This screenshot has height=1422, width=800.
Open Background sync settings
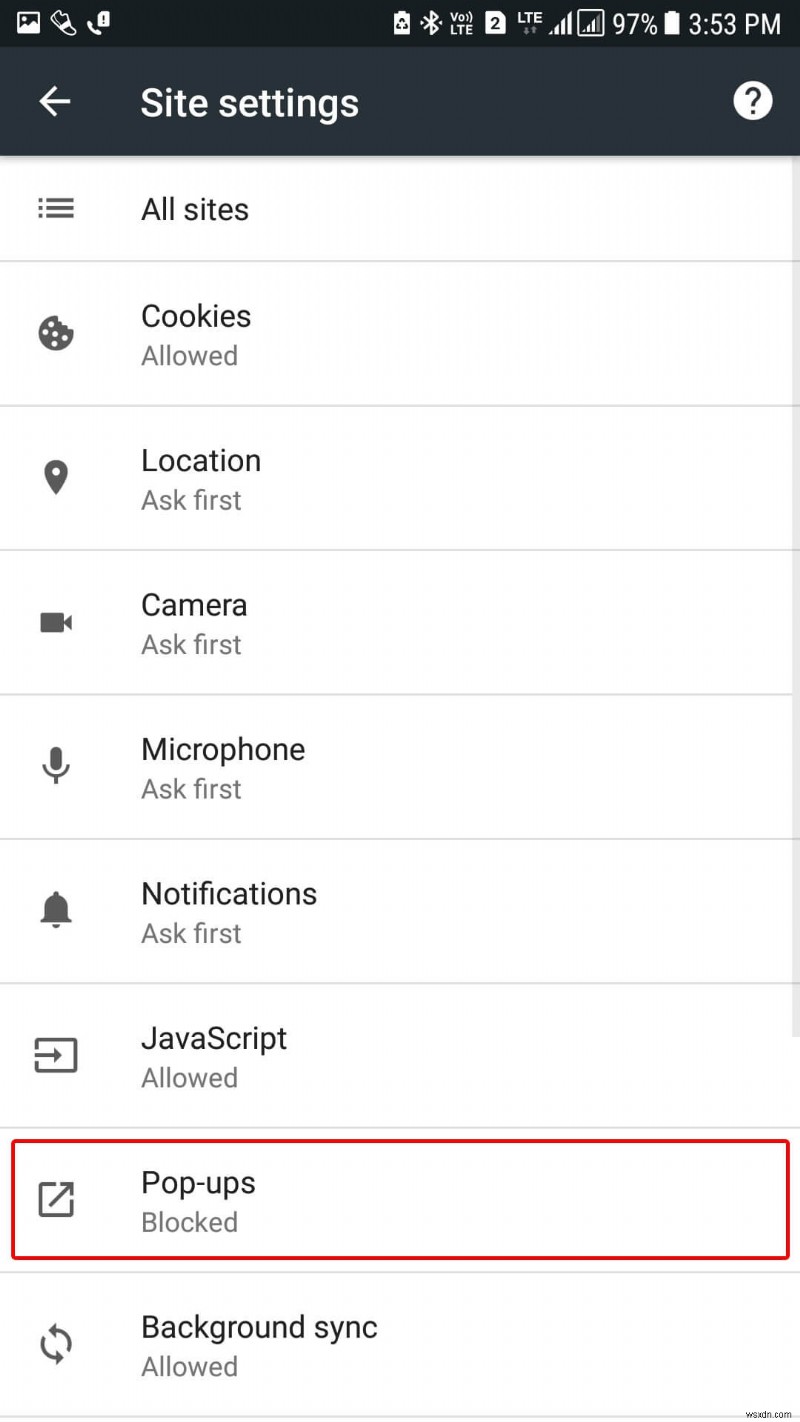(x=400, y=1344)
